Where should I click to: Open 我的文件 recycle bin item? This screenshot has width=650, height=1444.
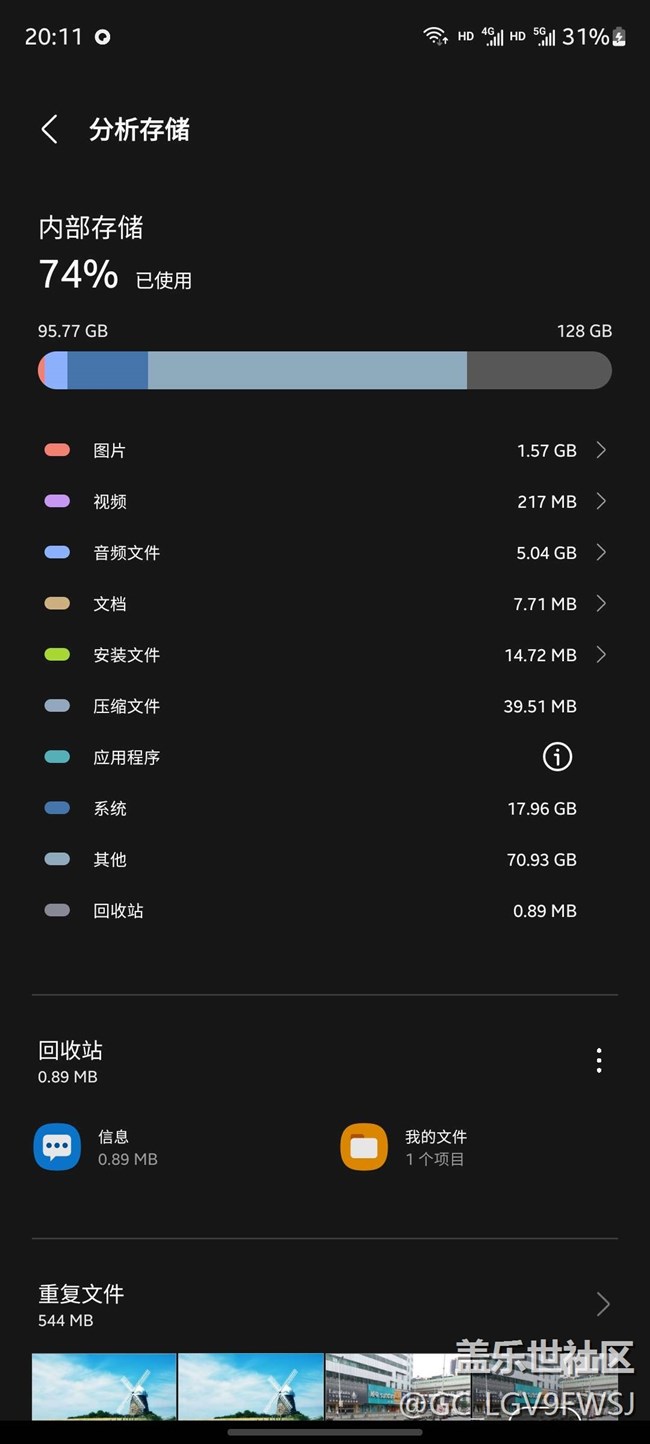(405, 1147)
